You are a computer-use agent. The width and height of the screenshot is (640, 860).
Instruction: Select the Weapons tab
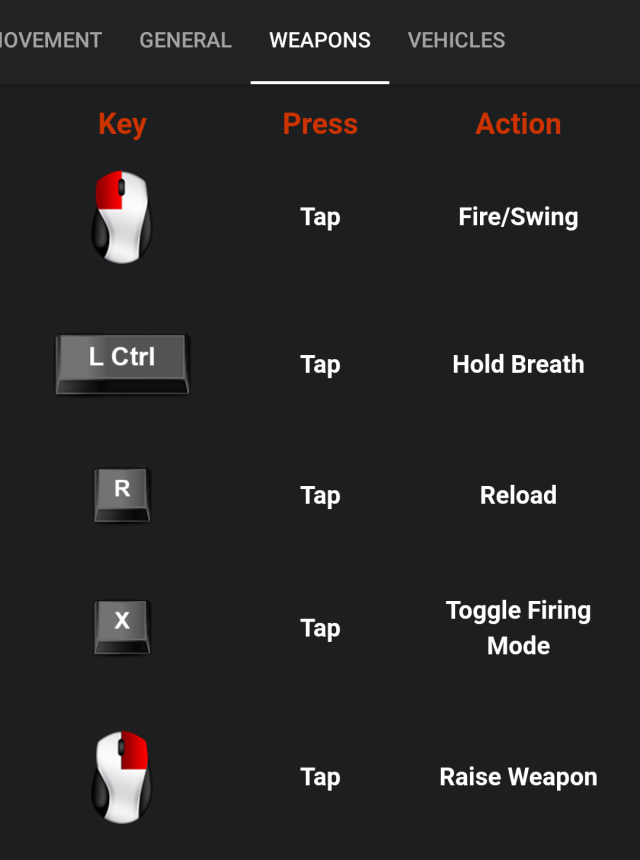(320, 41)
